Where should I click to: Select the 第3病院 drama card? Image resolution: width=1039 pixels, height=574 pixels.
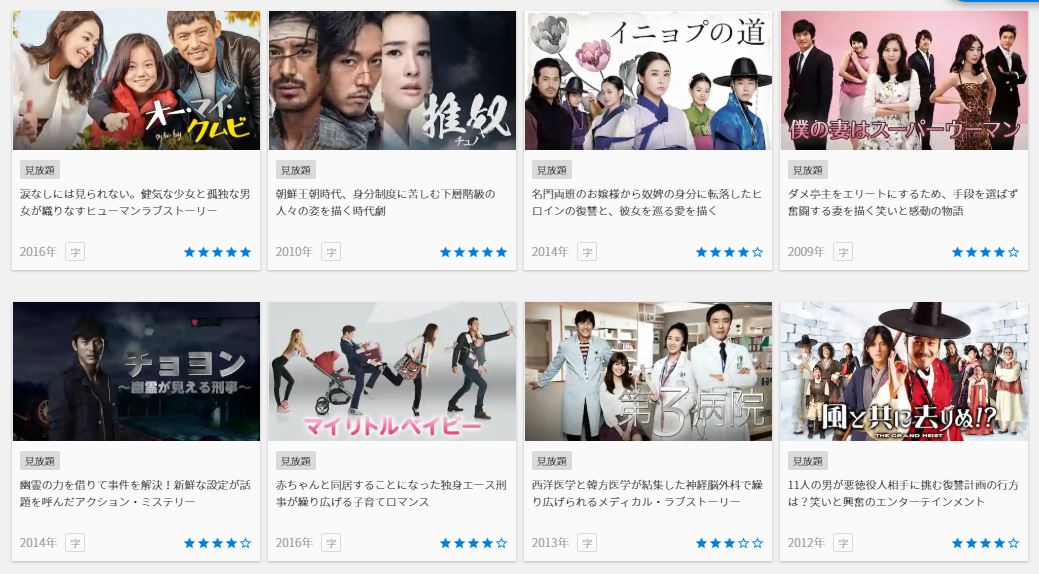[648, 372]
